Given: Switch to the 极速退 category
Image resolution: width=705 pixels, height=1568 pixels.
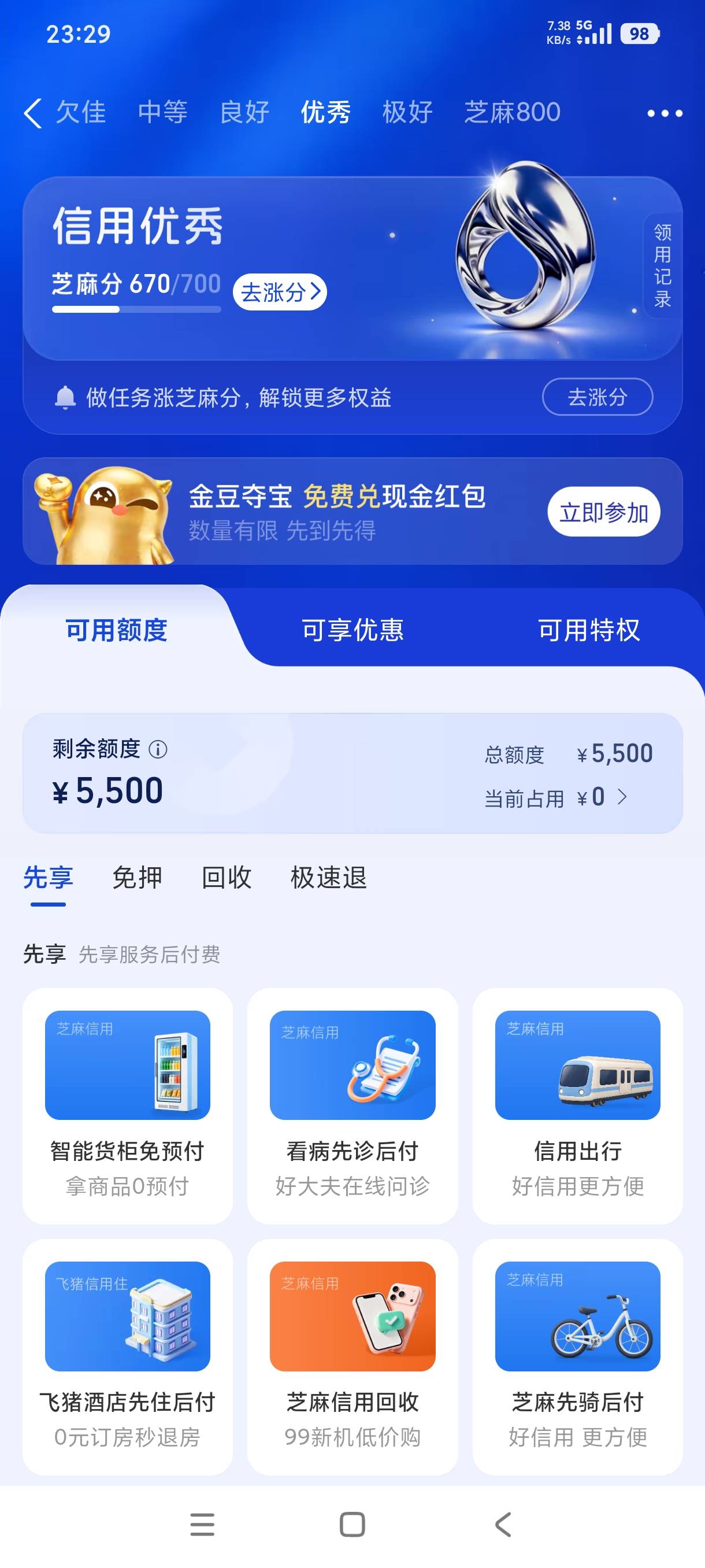Looking at the screenshot, I should pos(328,878).
